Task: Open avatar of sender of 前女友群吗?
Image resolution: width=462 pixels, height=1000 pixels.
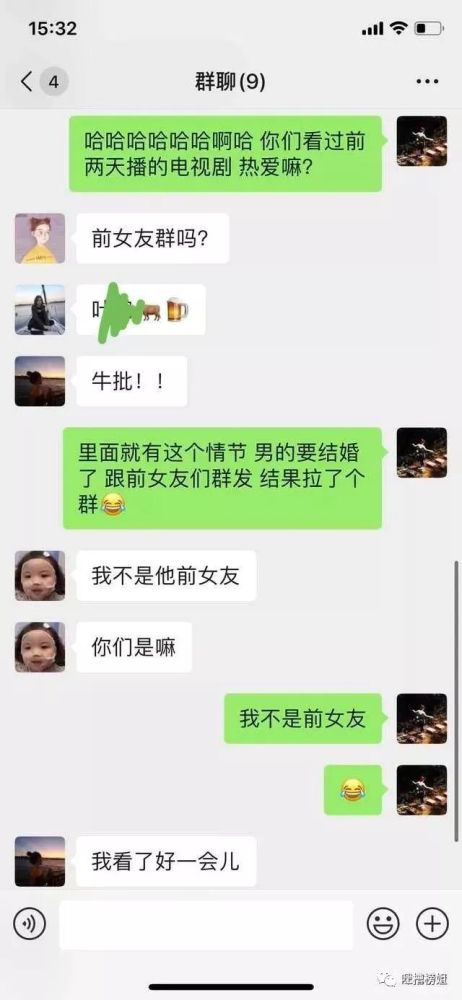Action: pyautogui.click(x=40, y=239)
